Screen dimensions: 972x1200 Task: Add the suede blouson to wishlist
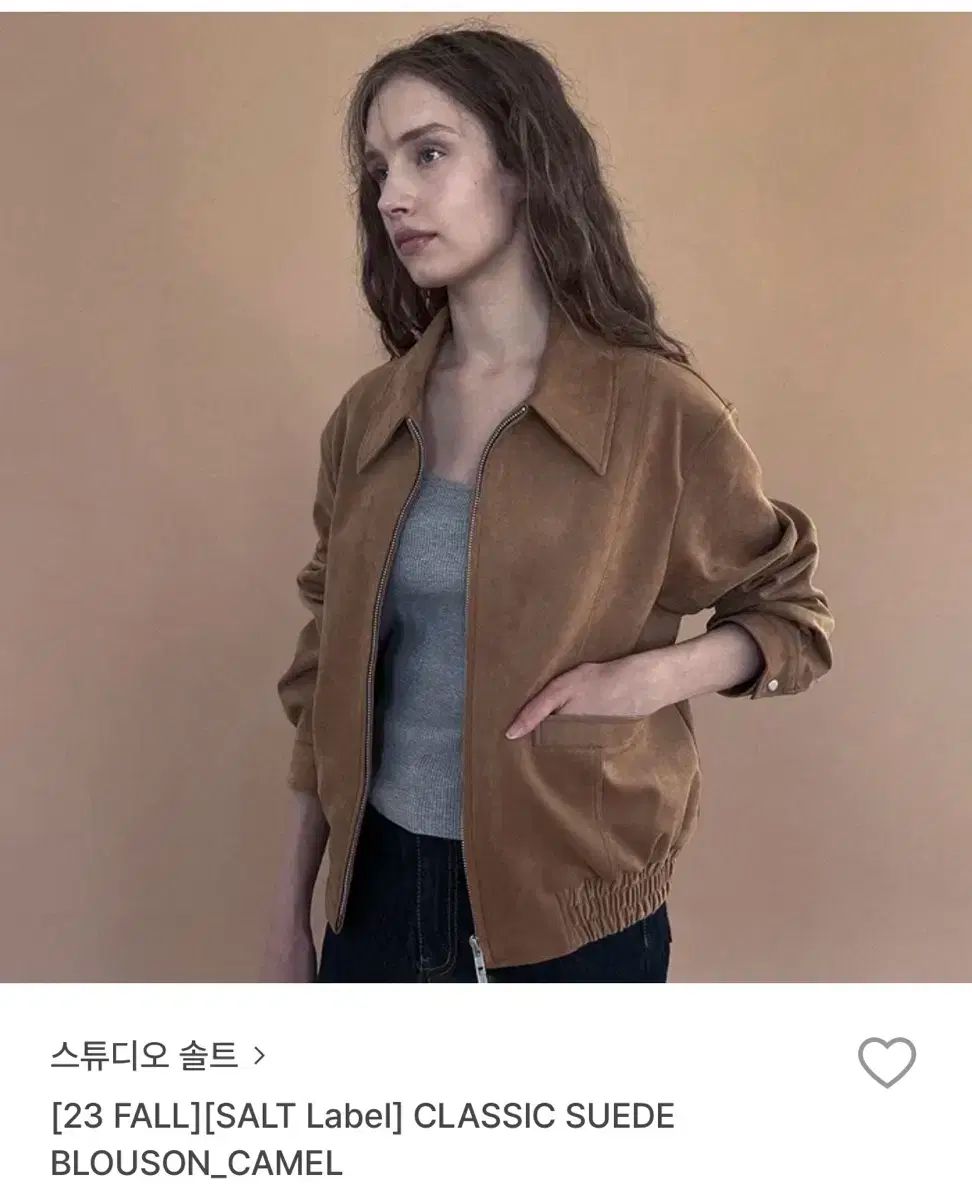pos(886,1062)
